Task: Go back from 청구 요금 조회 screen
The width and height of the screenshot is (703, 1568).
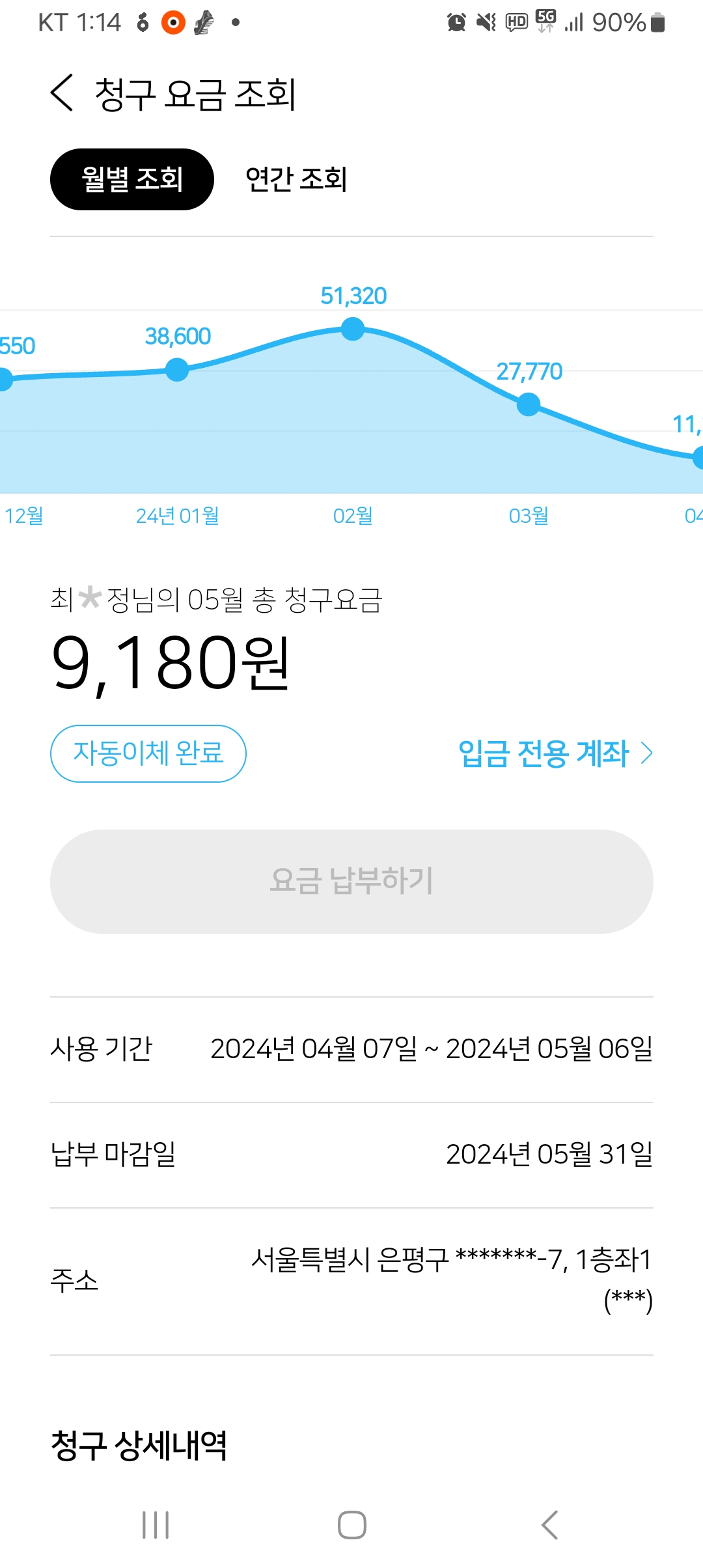Action: (62, 93)
